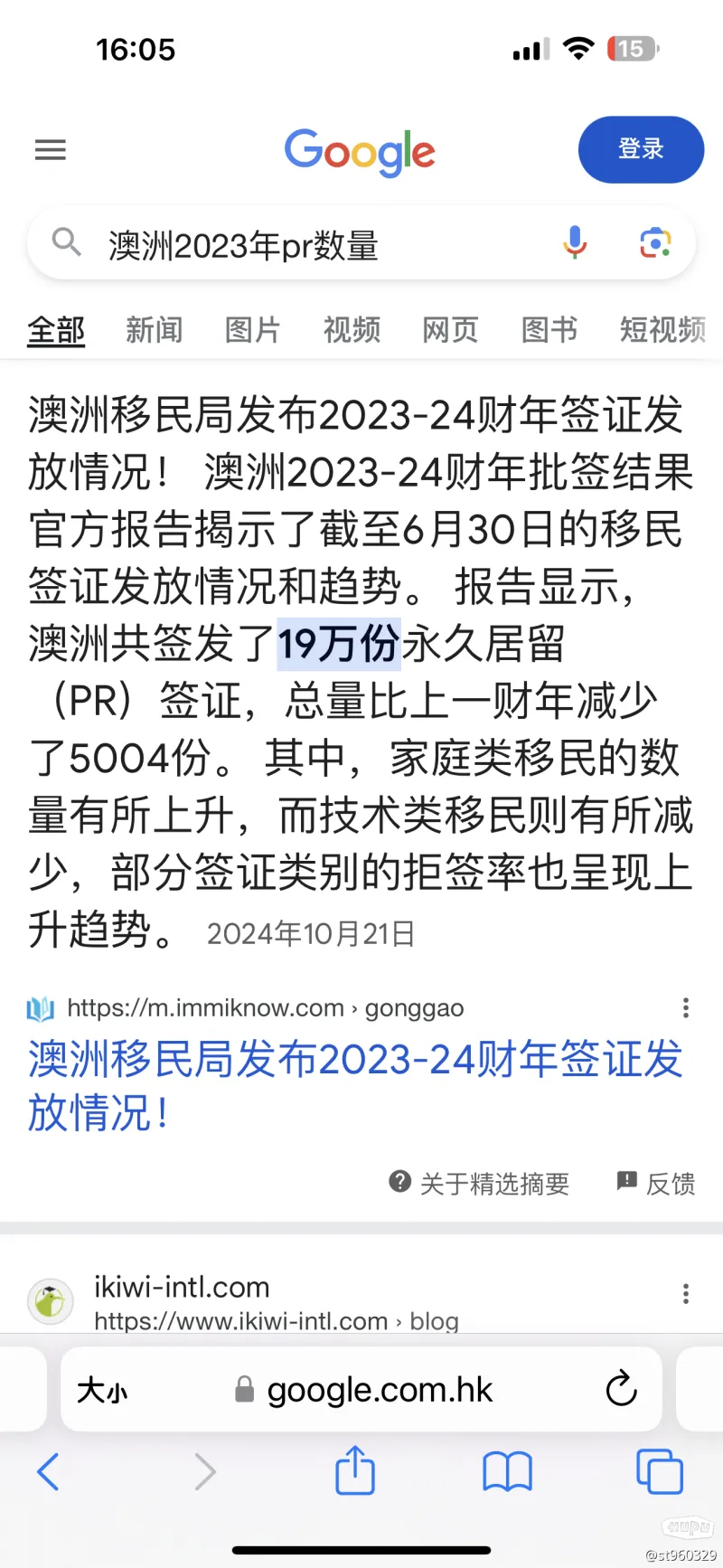Tap the google.com.hk address bar
This screenshot has width=723, height=1568.
click(379, 1390)
